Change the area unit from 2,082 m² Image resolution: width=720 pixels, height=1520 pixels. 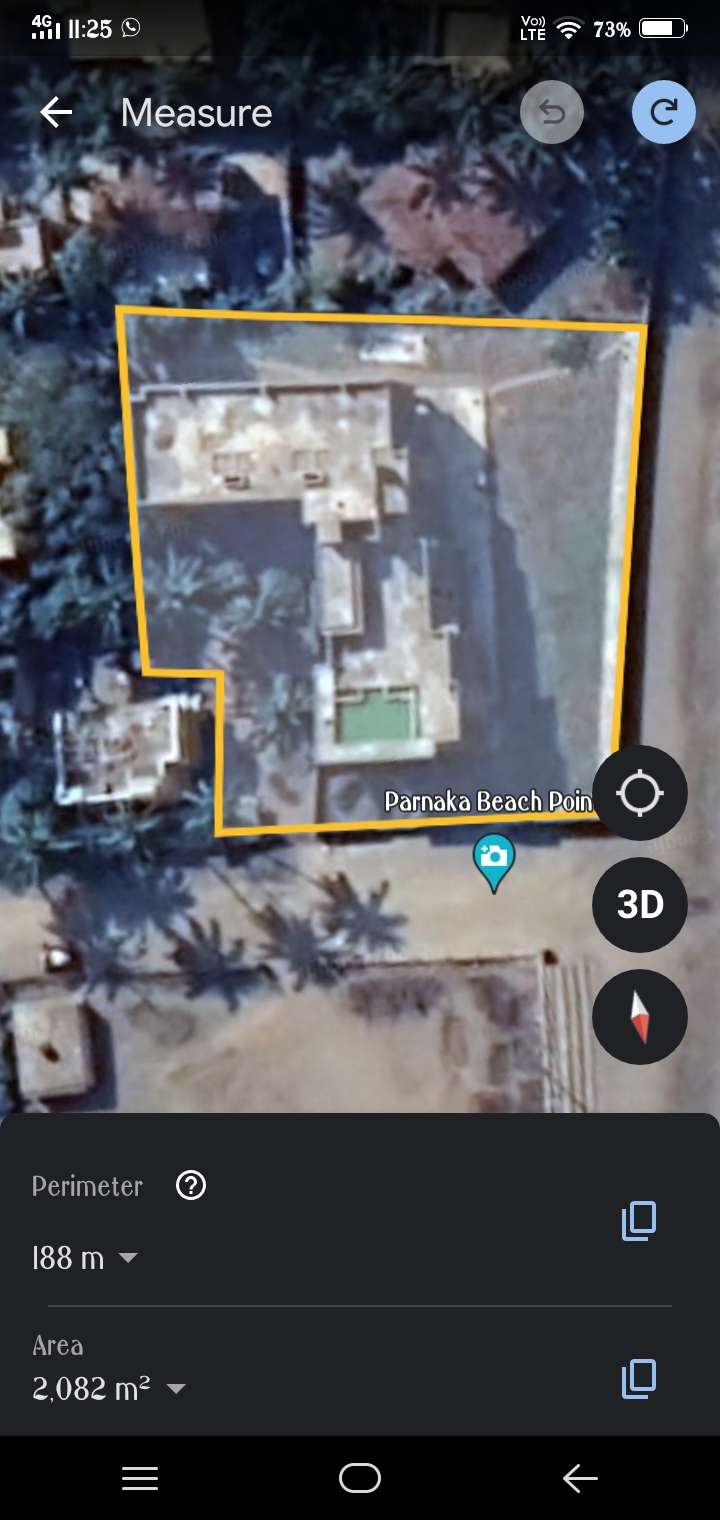coord(109,1388)
